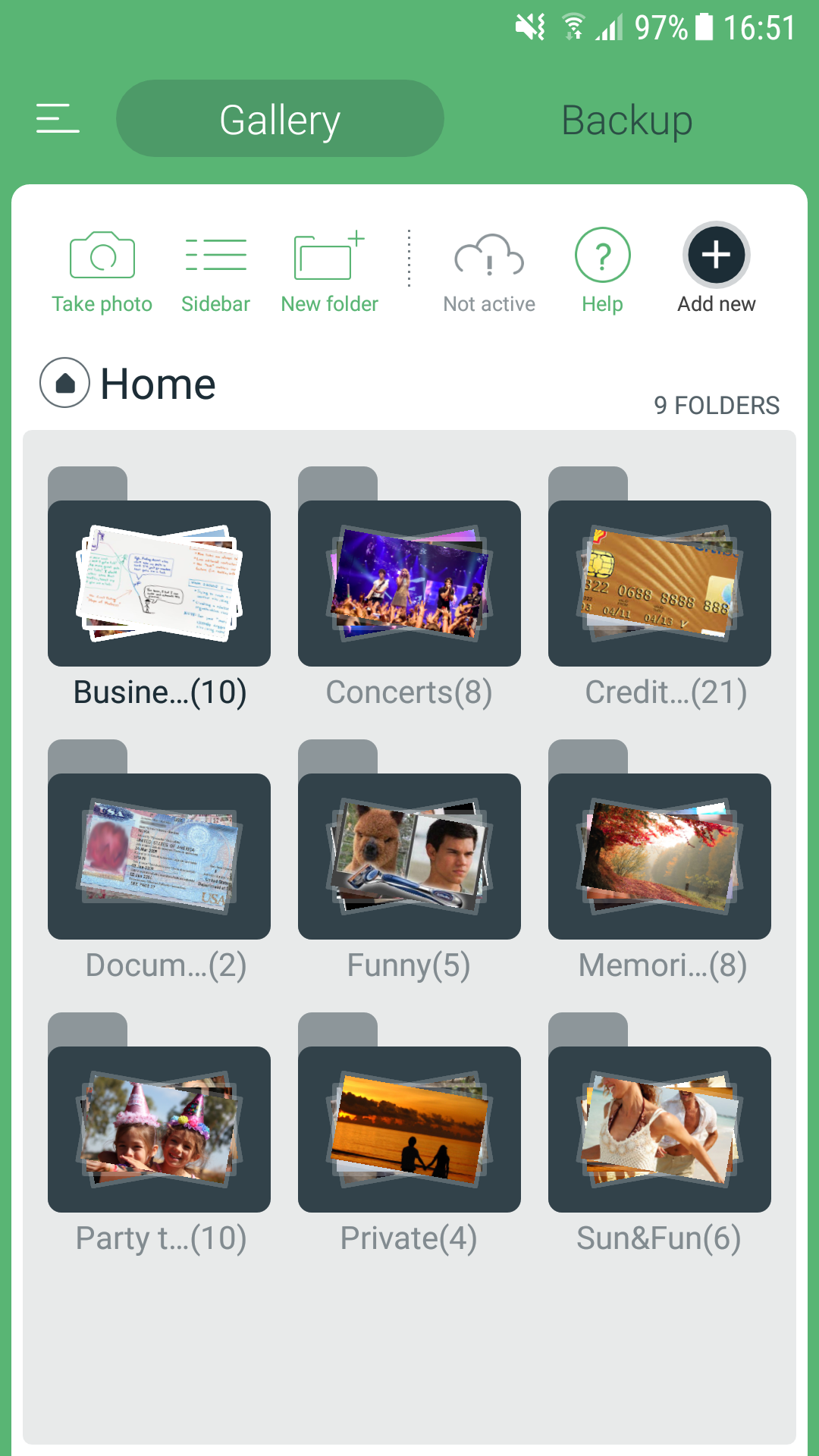Open the Party t...(10) folder
819x1456 pixels.
coord(159,1128)
